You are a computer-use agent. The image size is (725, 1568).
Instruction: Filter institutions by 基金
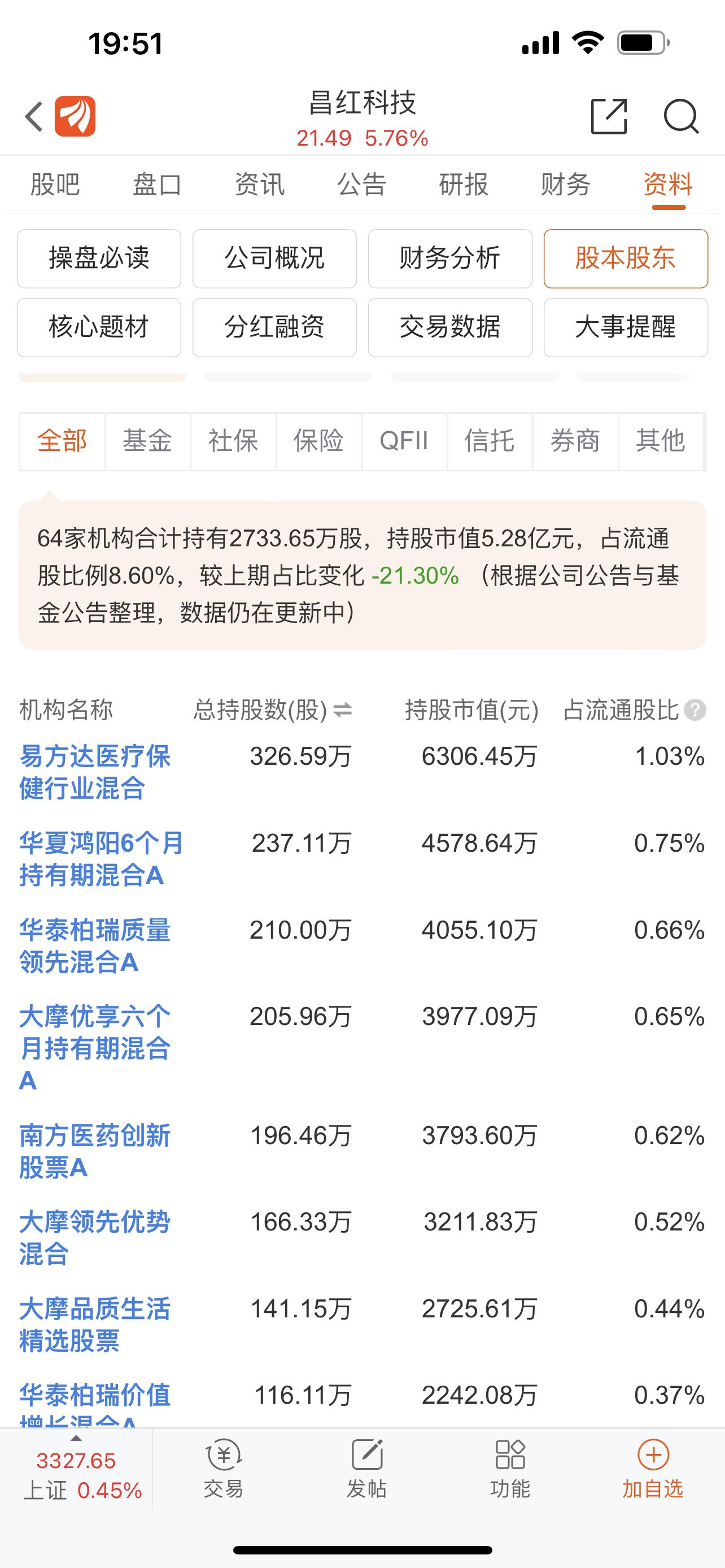[147, 441]
